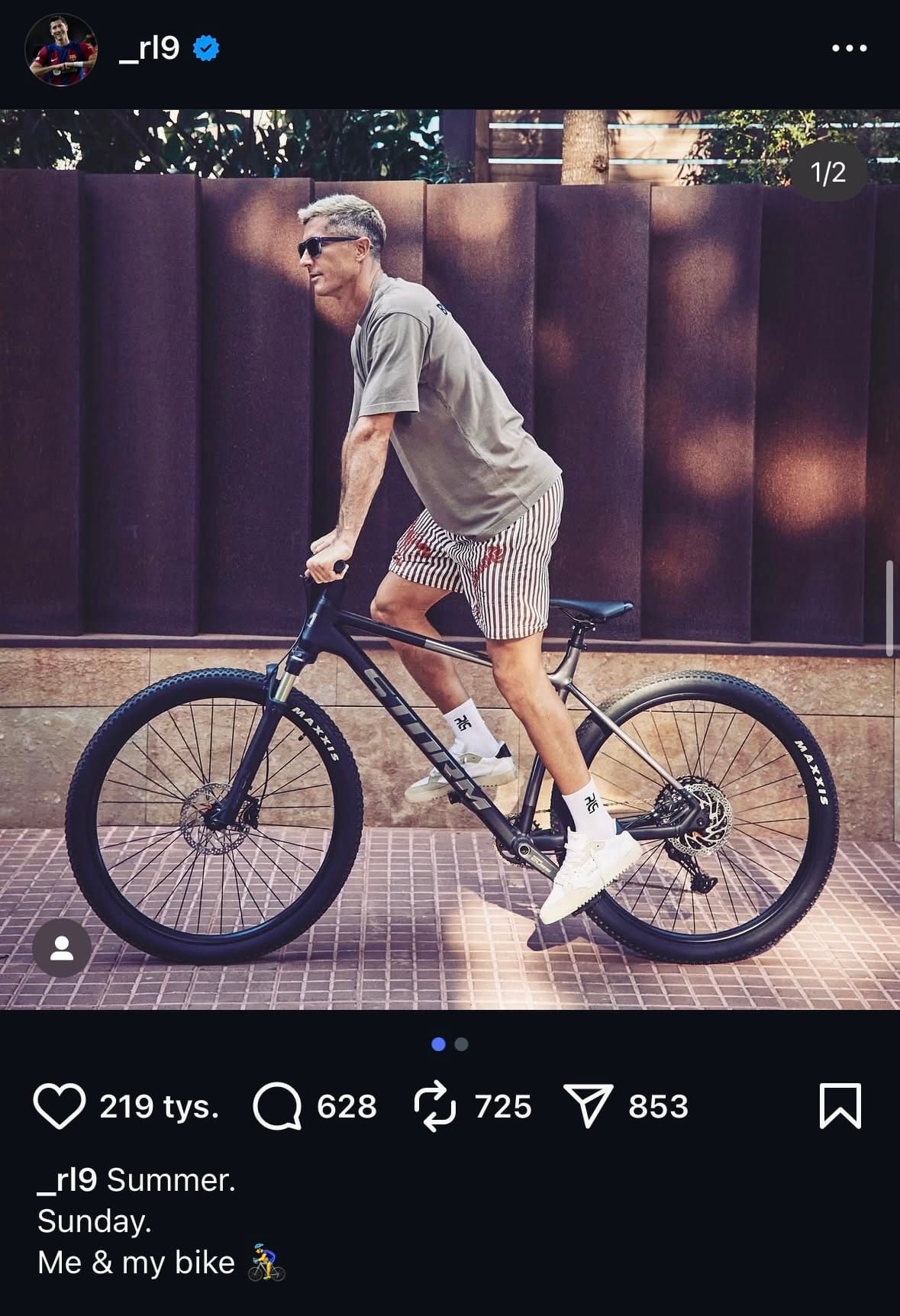Like this post with the heart icon
This screenshot has height=1316, width=900.
coord(59,1106)
